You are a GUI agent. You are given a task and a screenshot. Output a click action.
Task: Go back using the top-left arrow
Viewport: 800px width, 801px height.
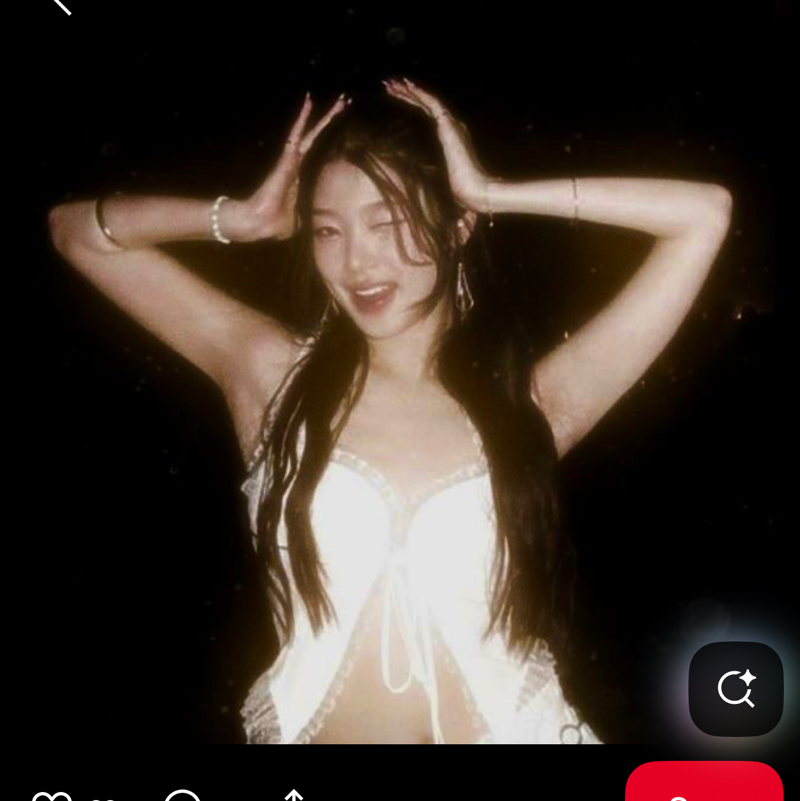(62, 6)
